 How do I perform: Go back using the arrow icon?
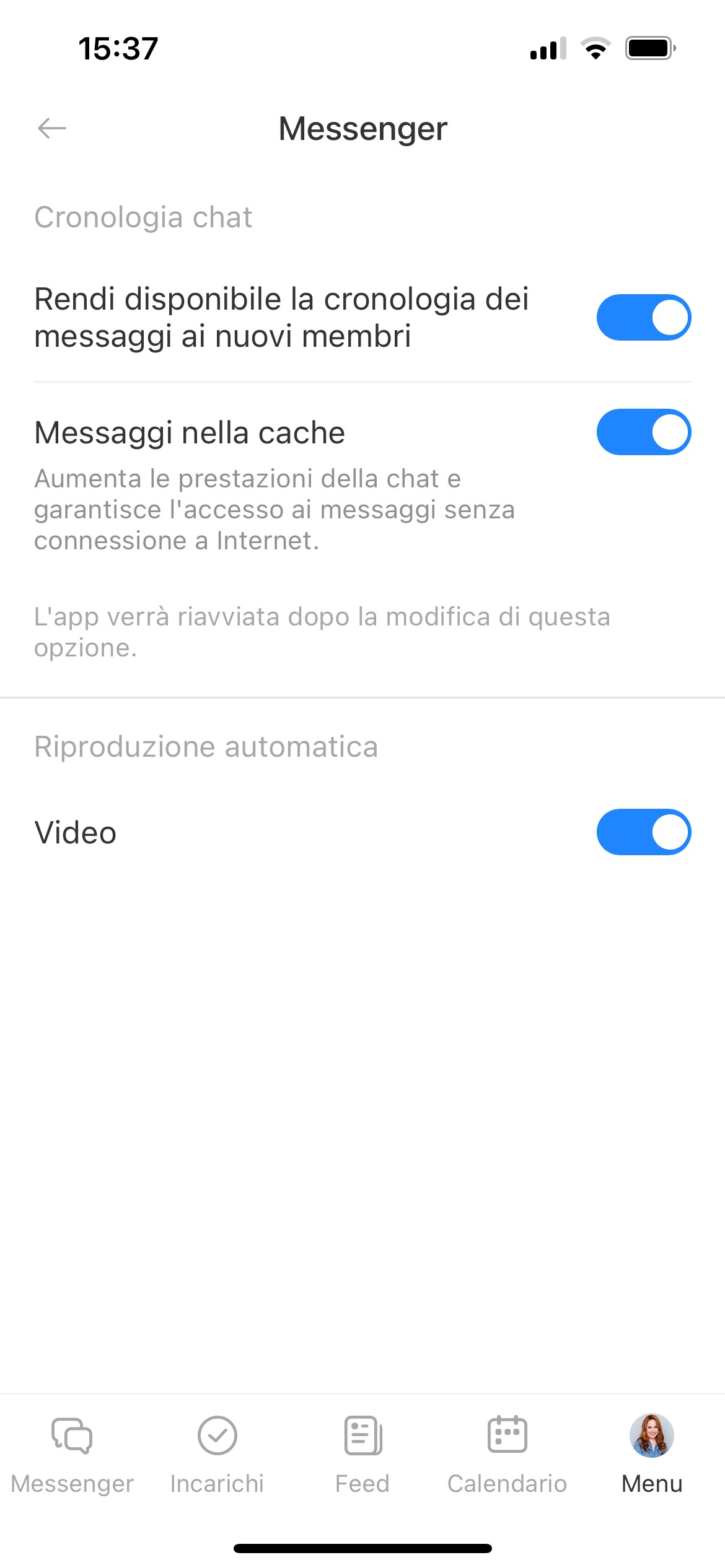coord(52,129)
